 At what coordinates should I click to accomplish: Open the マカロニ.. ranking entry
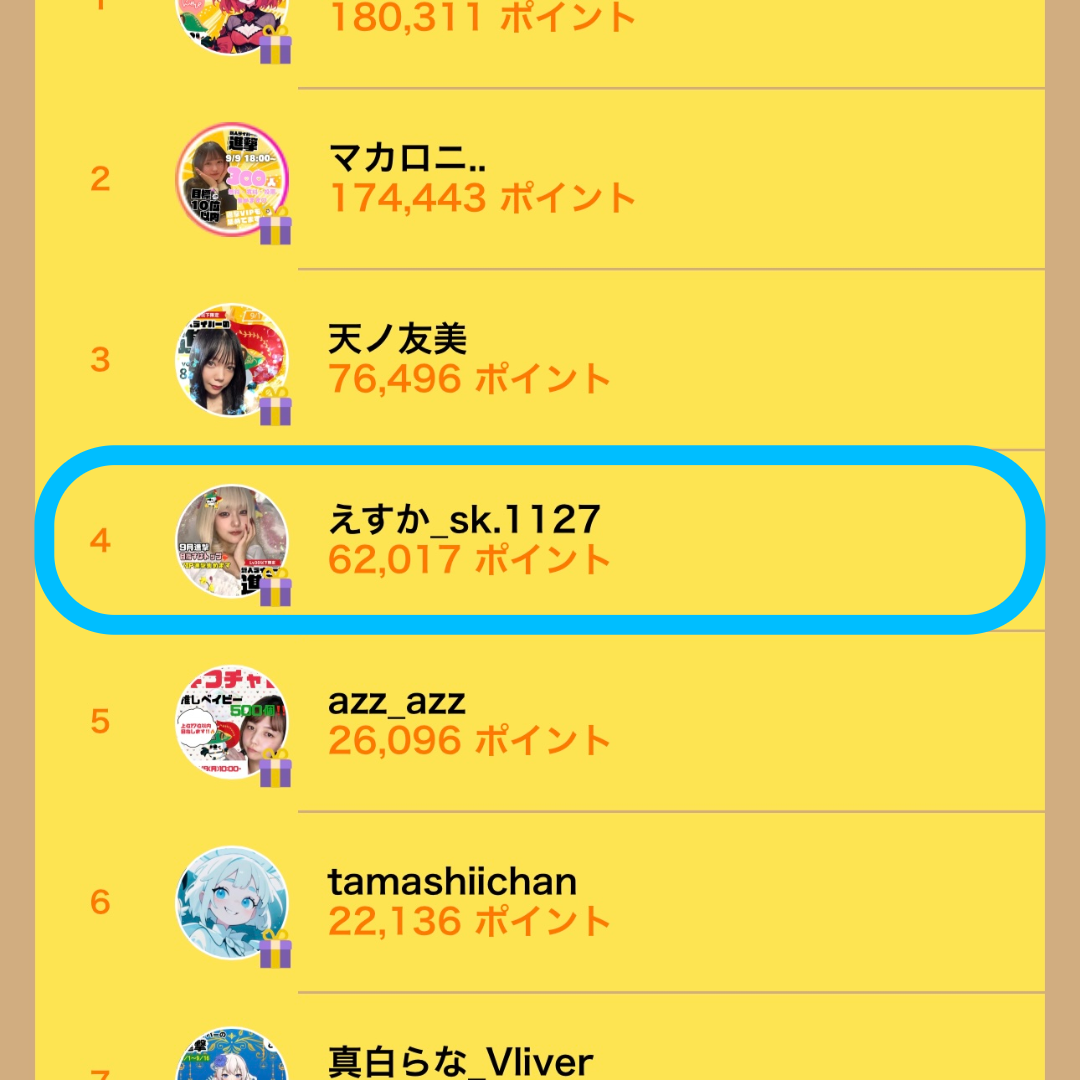(x=540, y=180)
